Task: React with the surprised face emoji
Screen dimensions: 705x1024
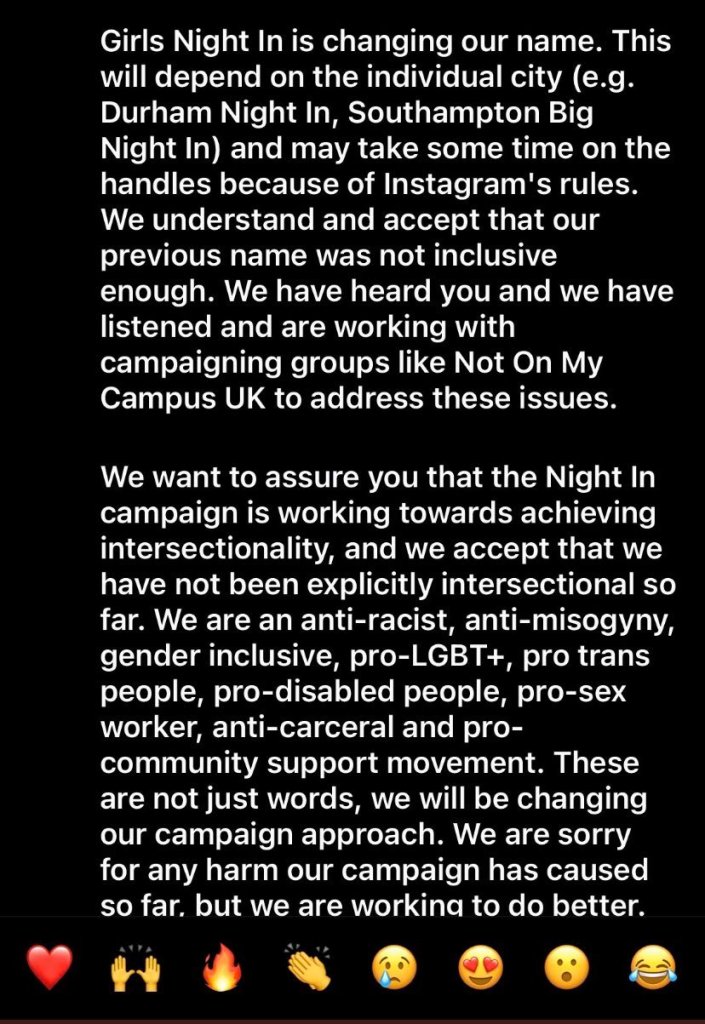Action: click(566, 968)
